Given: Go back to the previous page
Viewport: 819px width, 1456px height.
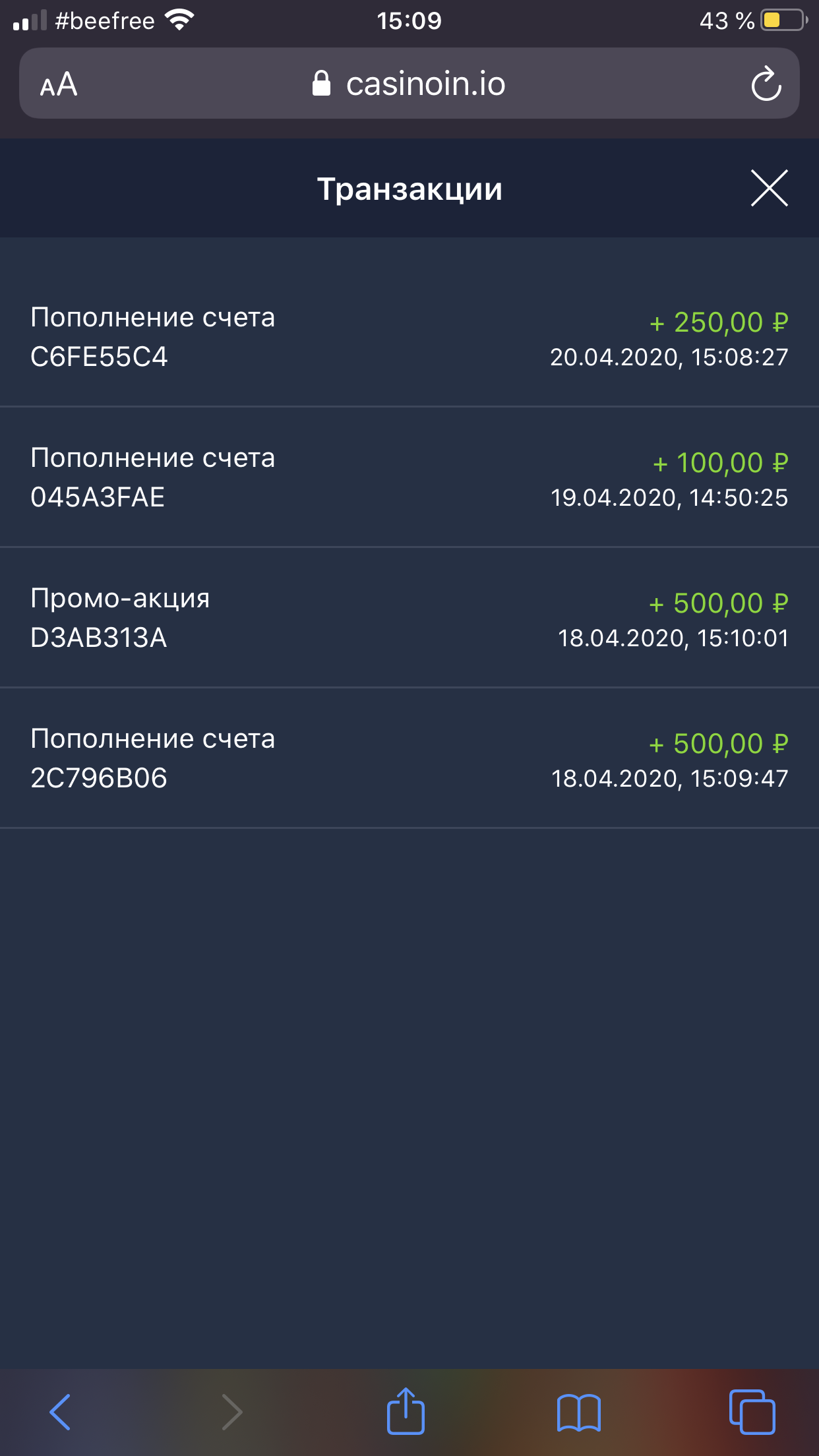Looking at the screenshot, I should click(60, 1412).
